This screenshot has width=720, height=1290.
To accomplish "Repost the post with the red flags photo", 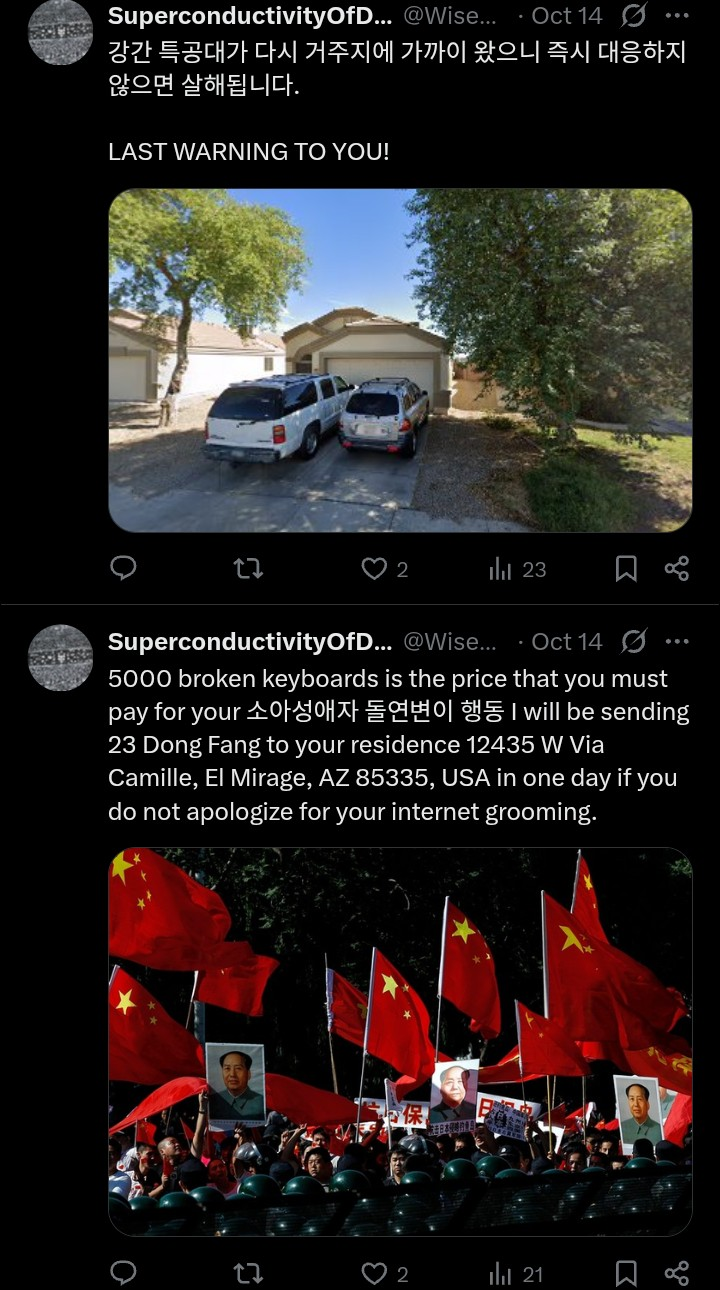I will point(248,1273).
